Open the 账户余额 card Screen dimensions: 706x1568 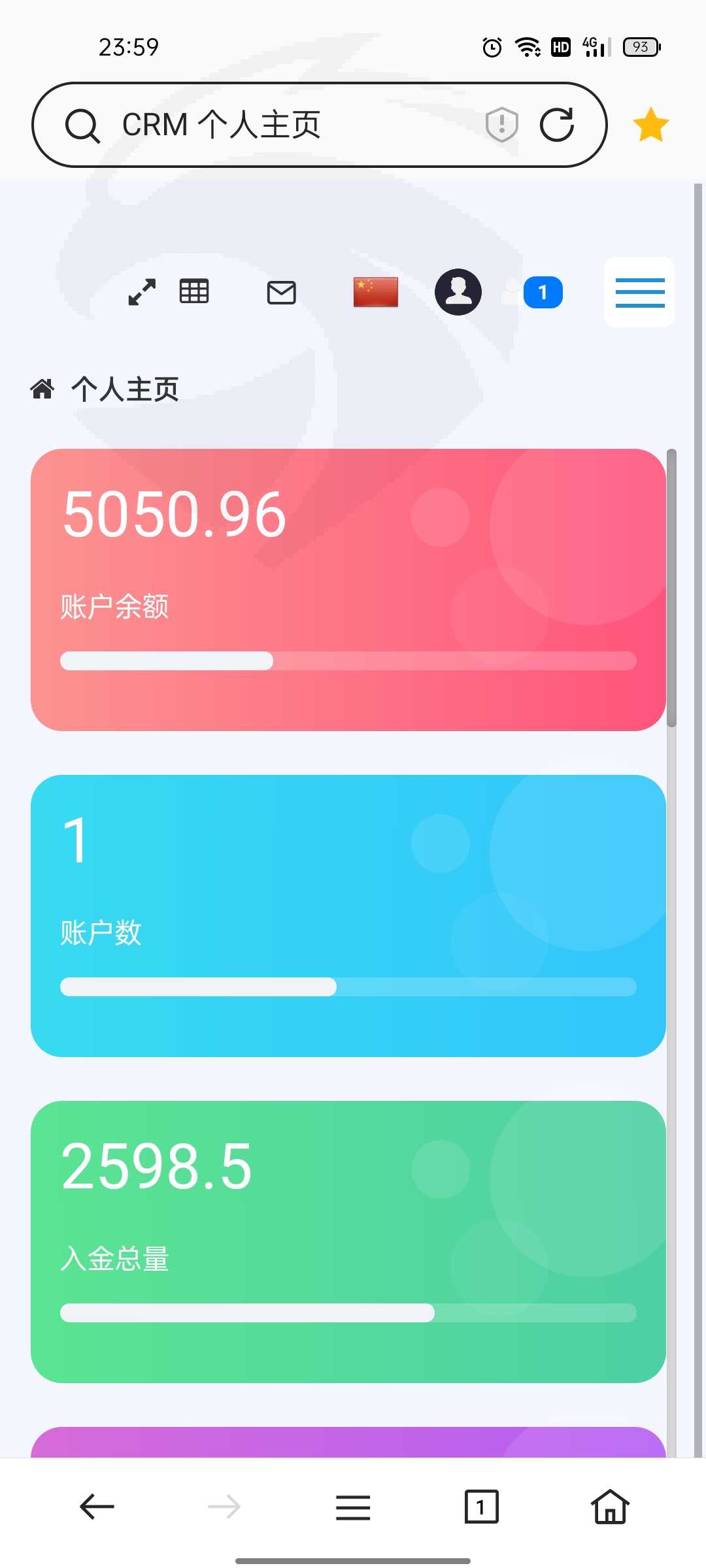pos(348,590)
